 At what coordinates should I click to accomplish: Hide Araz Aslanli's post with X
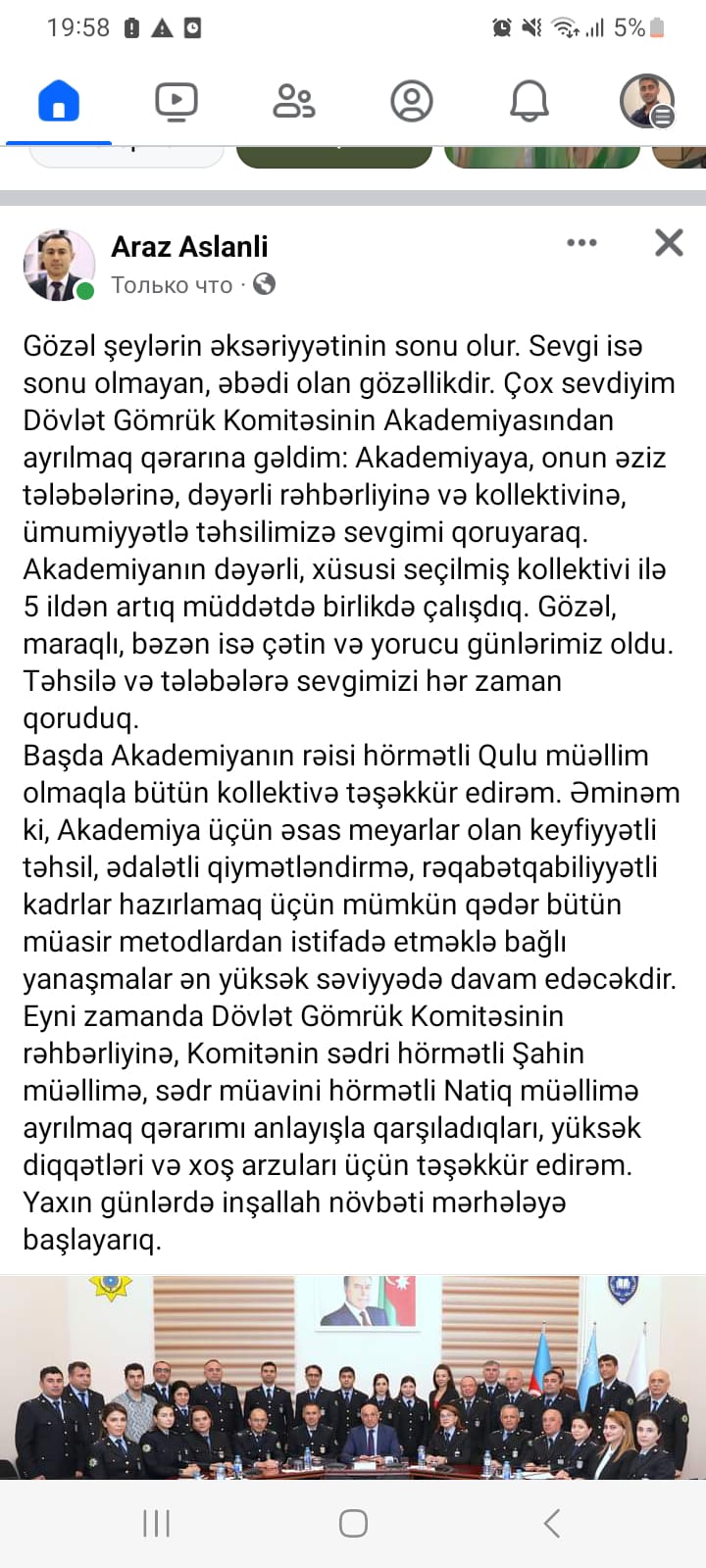tap(669, 243)
